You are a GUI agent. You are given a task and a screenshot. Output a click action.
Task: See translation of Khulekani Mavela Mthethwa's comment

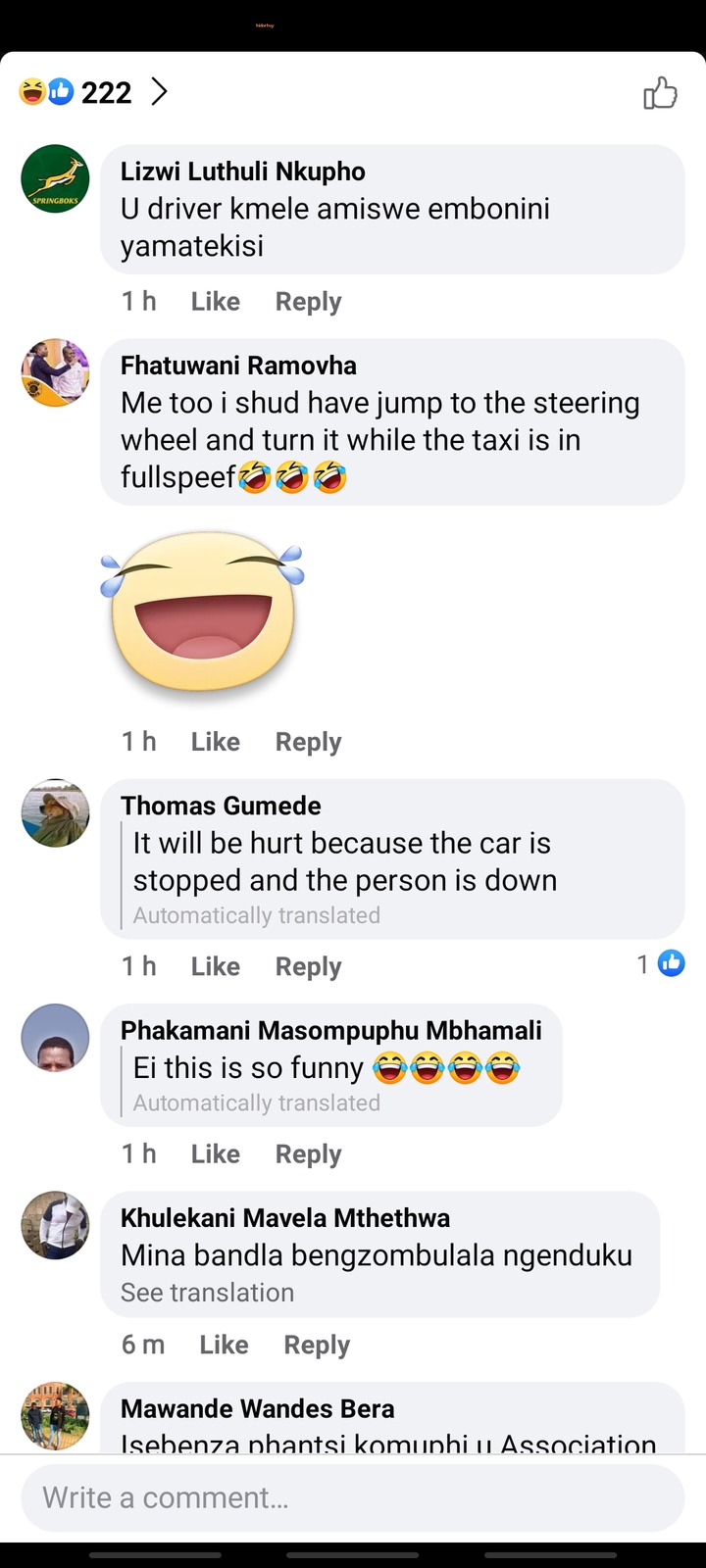click(x=207, y=1293)
